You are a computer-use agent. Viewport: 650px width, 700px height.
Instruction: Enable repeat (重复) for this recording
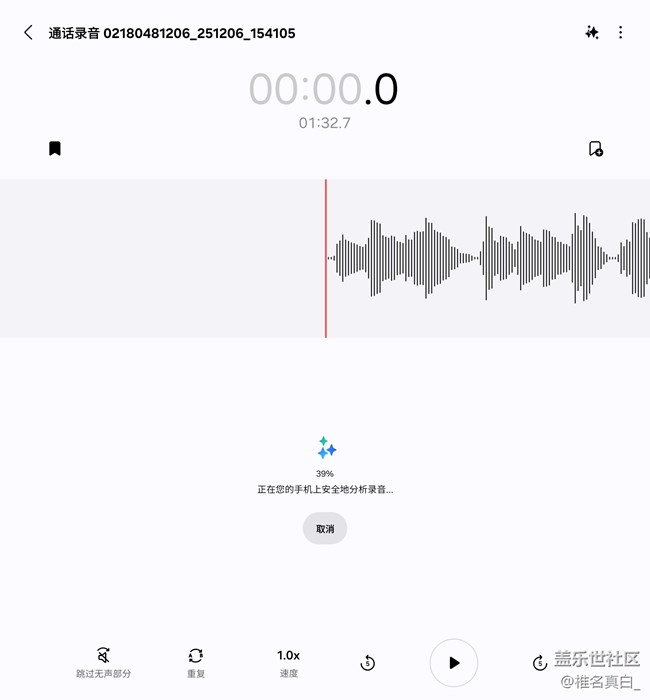(x=196, y=662)
